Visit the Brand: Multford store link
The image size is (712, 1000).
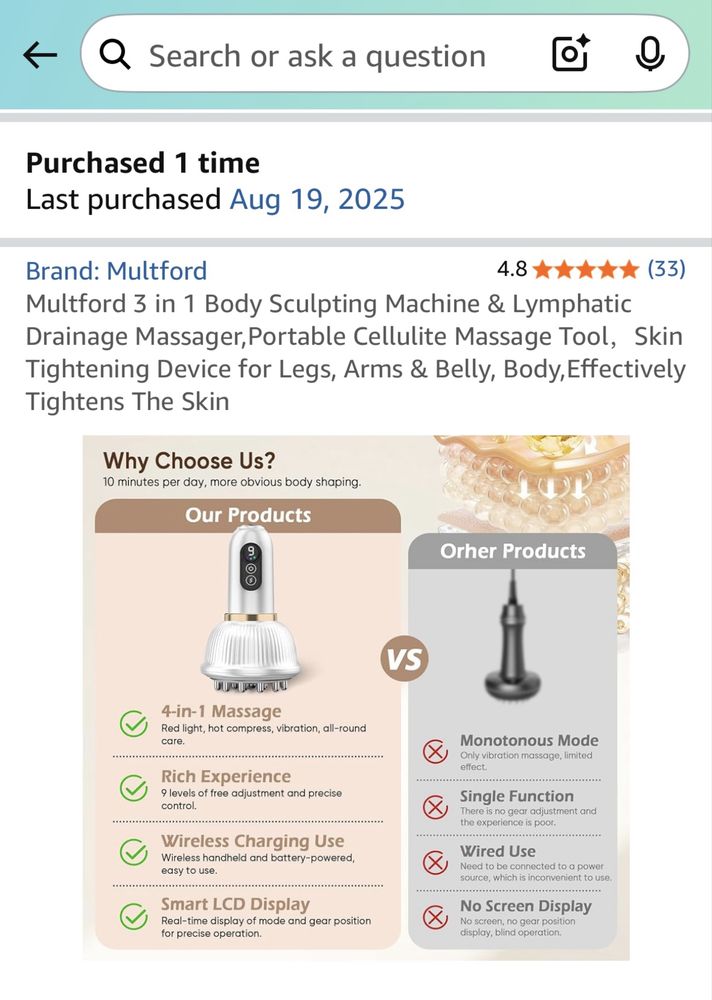pyautogui.click(x=116, y=271)
